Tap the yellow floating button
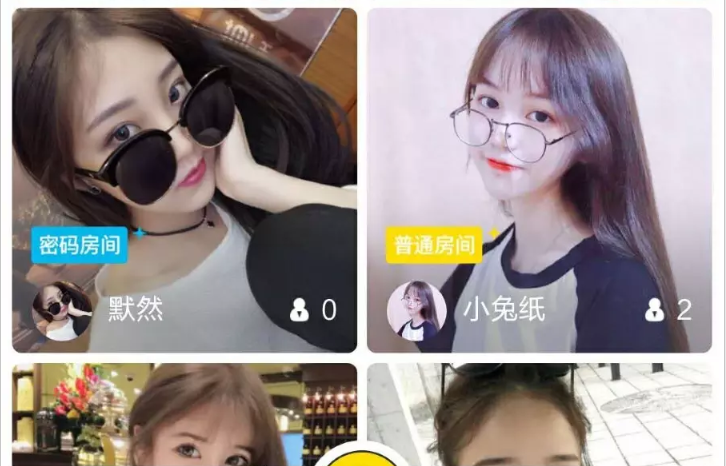The image size is (726, 466). point(362,458)
